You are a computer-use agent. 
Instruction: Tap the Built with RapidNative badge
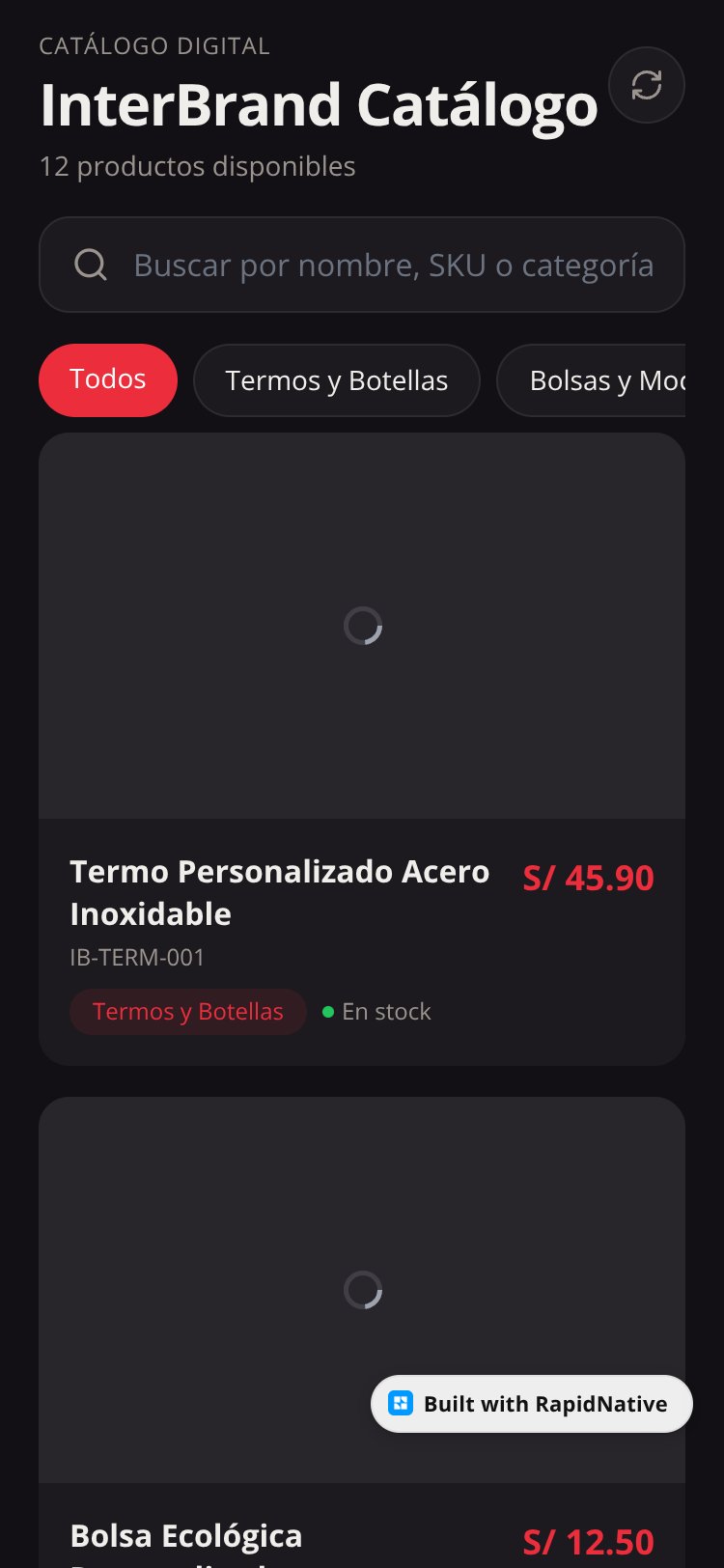pyautogui.click(x=532, y=1404)
